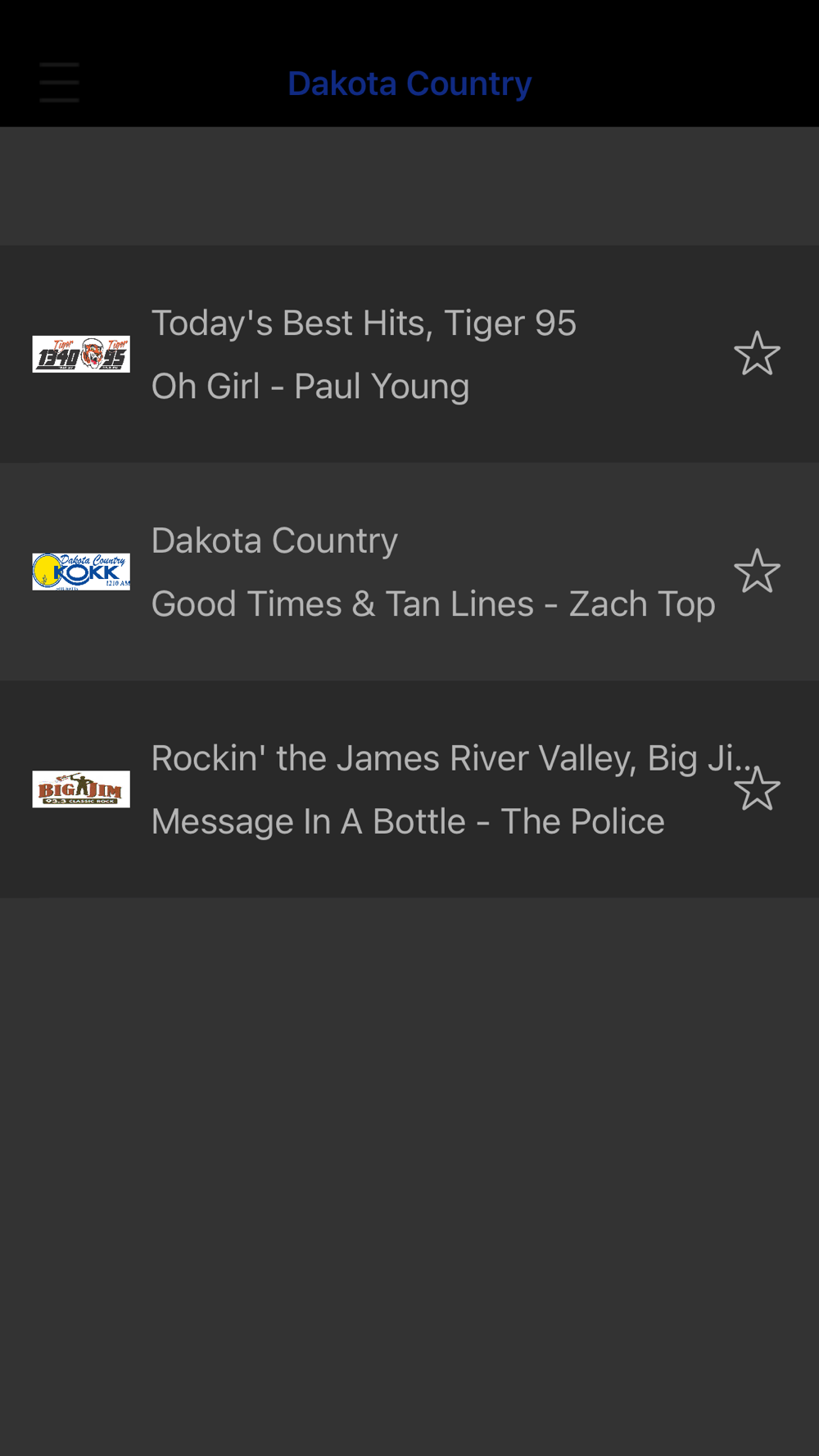Open the Dakota Country station row
Viewport: 819px width, 1456px height.
coord(409,572)
